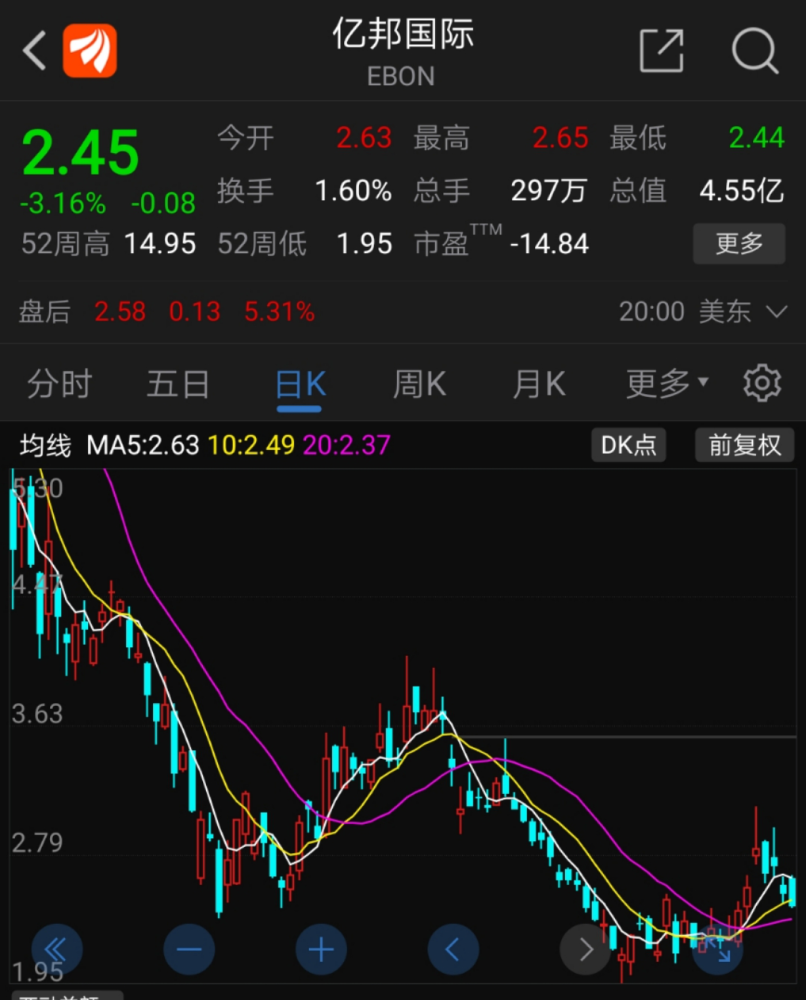Move chart right with the right arrow
This screenshot has width=806, height=1000.
click(x=585, y=948)
